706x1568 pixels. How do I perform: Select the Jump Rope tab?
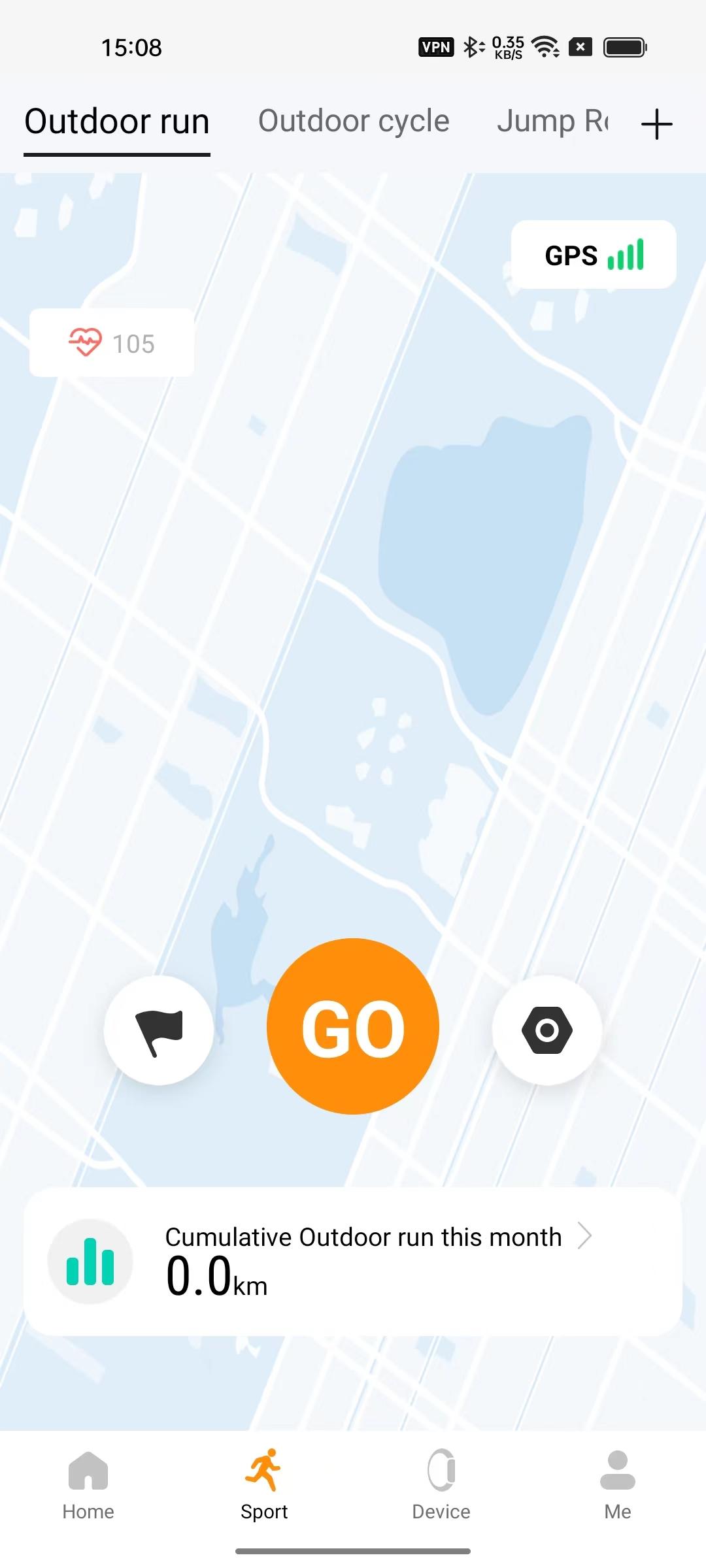coord(552,122)
